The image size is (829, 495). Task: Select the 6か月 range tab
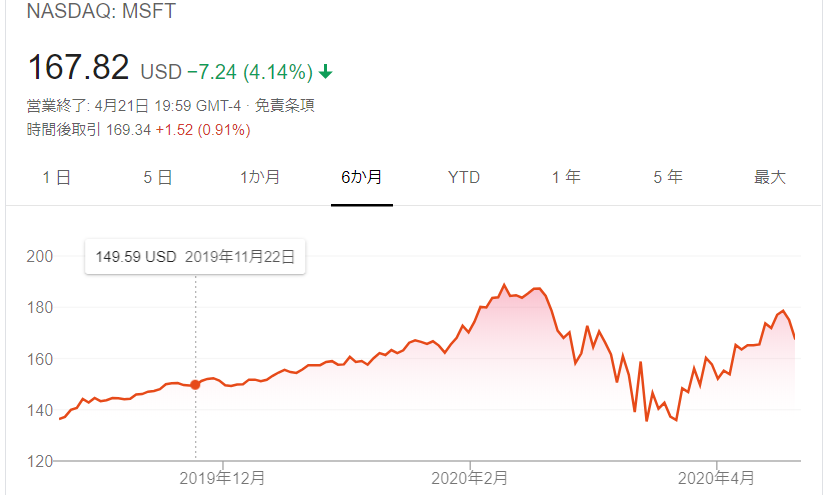[x=361, y=178]
